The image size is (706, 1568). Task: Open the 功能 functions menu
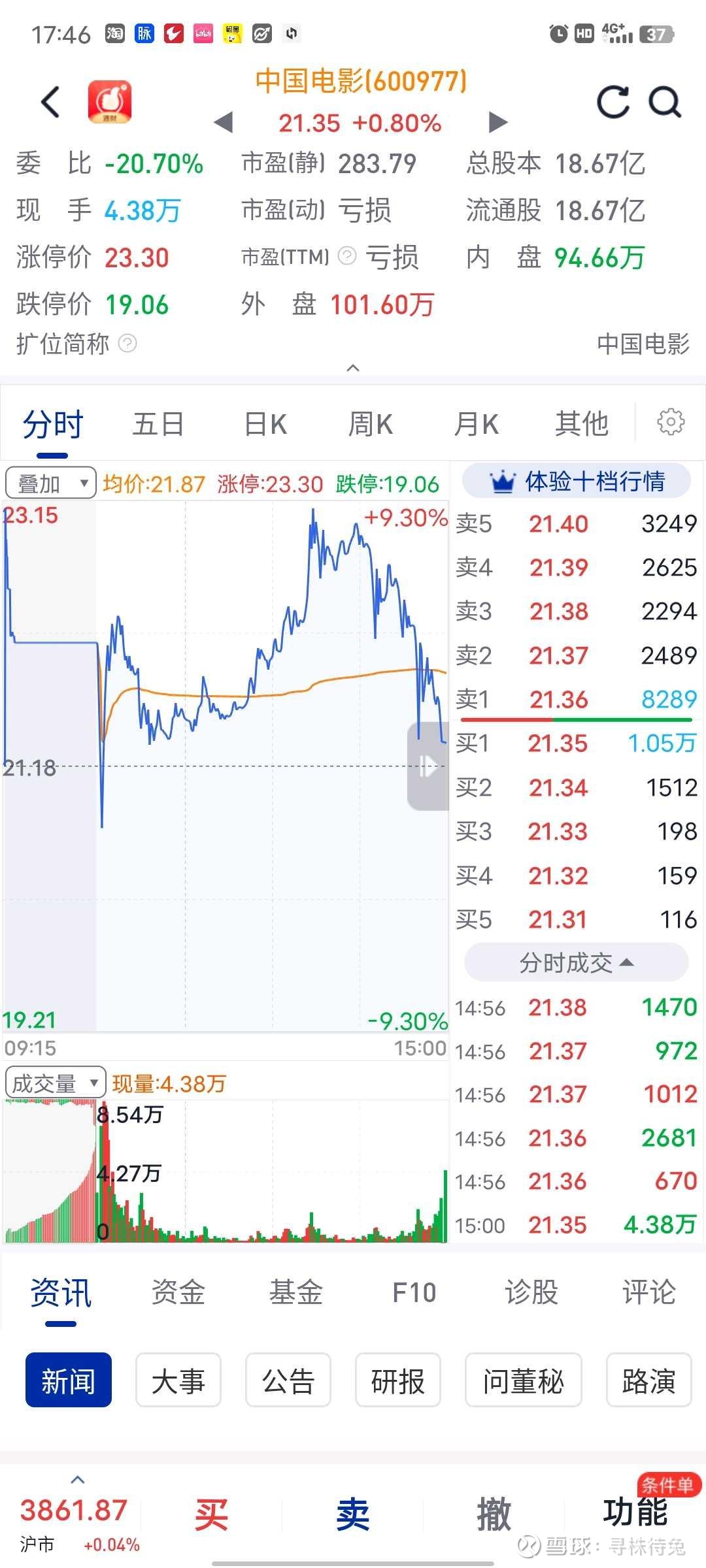[635, 1512]
